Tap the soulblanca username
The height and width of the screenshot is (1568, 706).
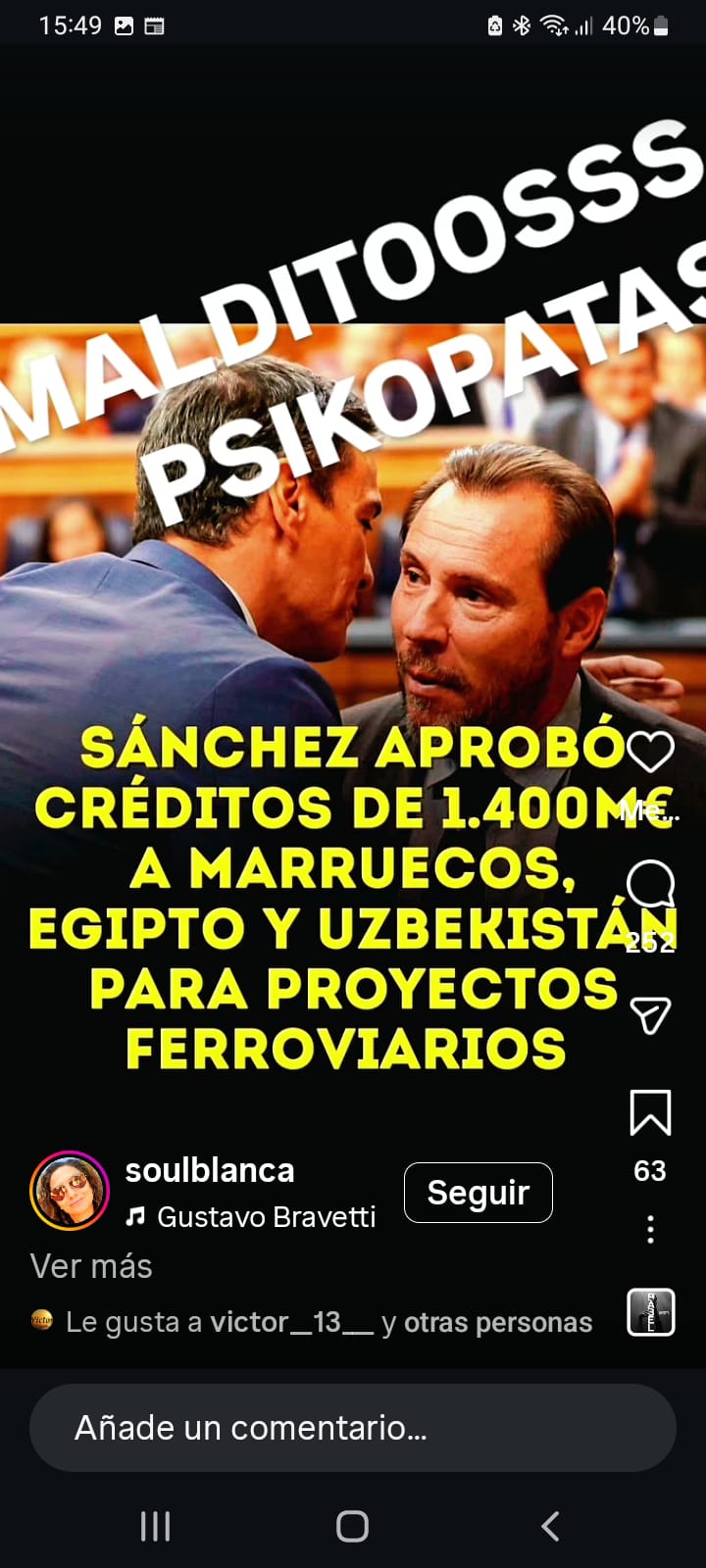(x=209, y=1170)
